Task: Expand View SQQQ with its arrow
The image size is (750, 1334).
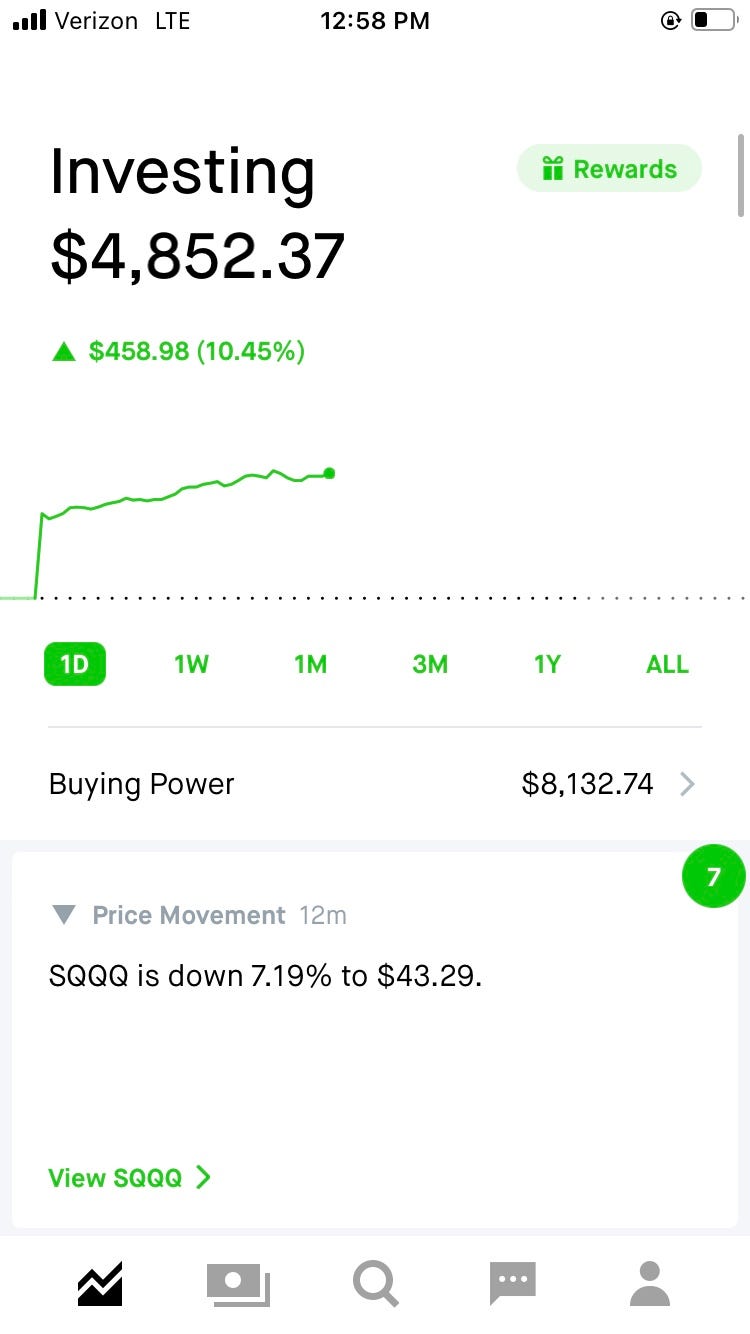Action: [x=203, y=1178]
